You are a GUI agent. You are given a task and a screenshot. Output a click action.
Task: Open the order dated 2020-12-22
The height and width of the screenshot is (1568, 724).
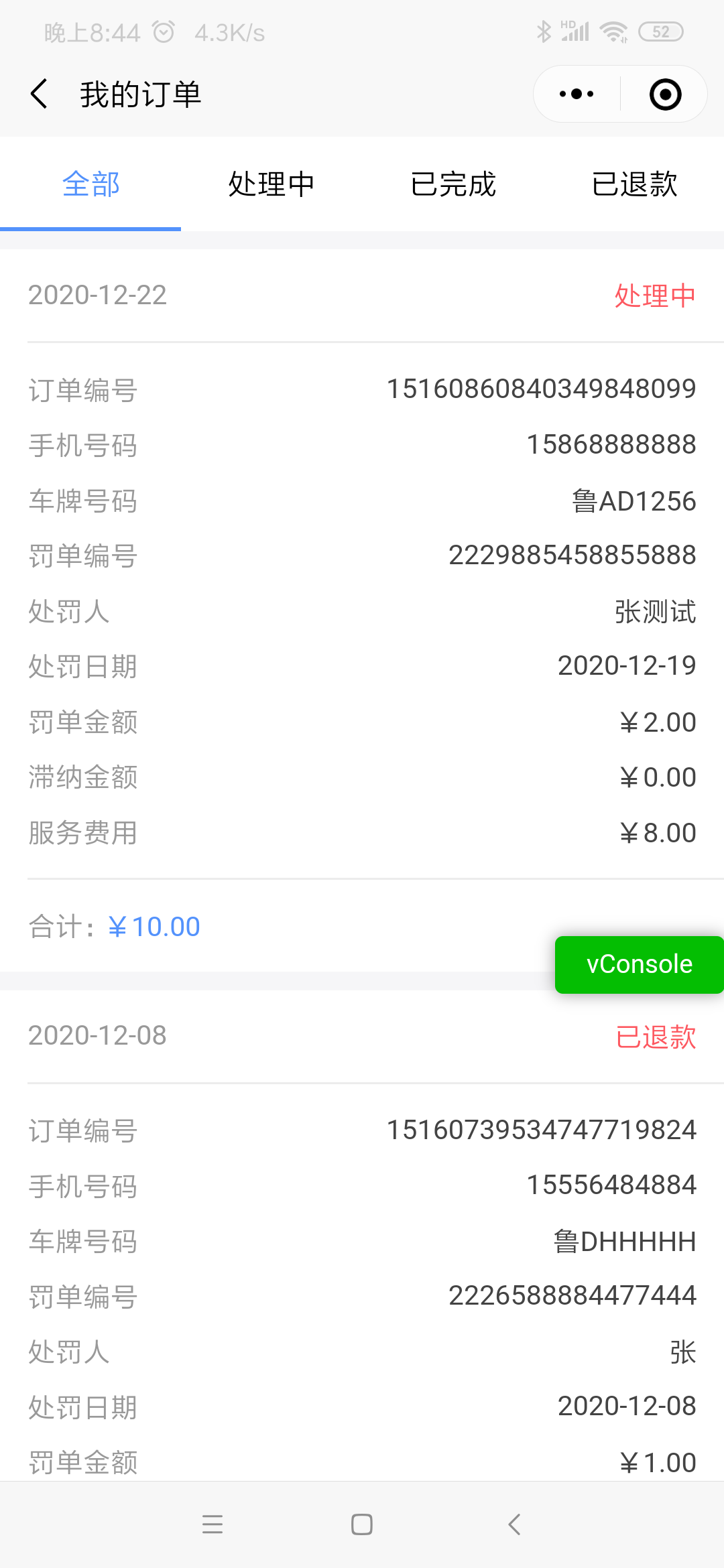point(362,610)
